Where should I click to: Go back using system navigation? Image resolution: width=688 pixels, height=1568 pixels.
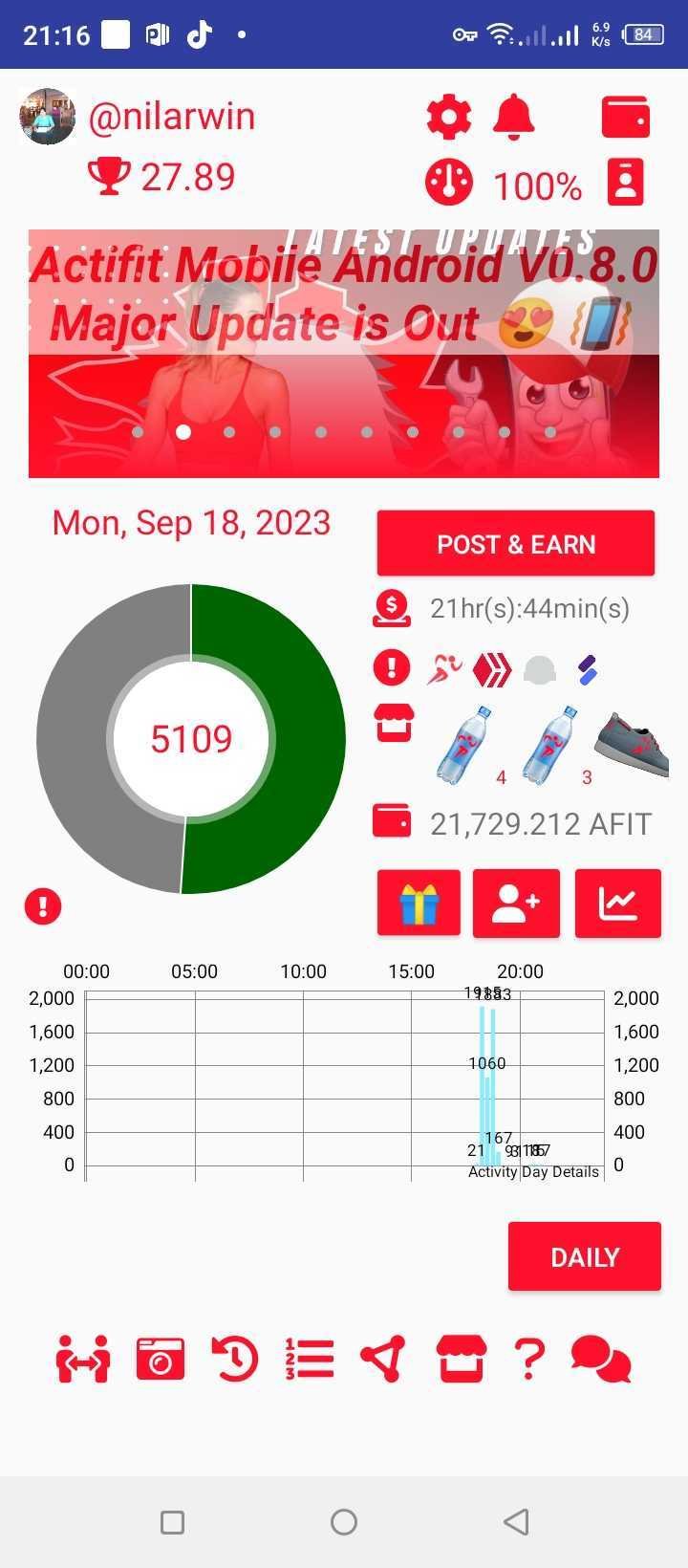[516, 1521]
